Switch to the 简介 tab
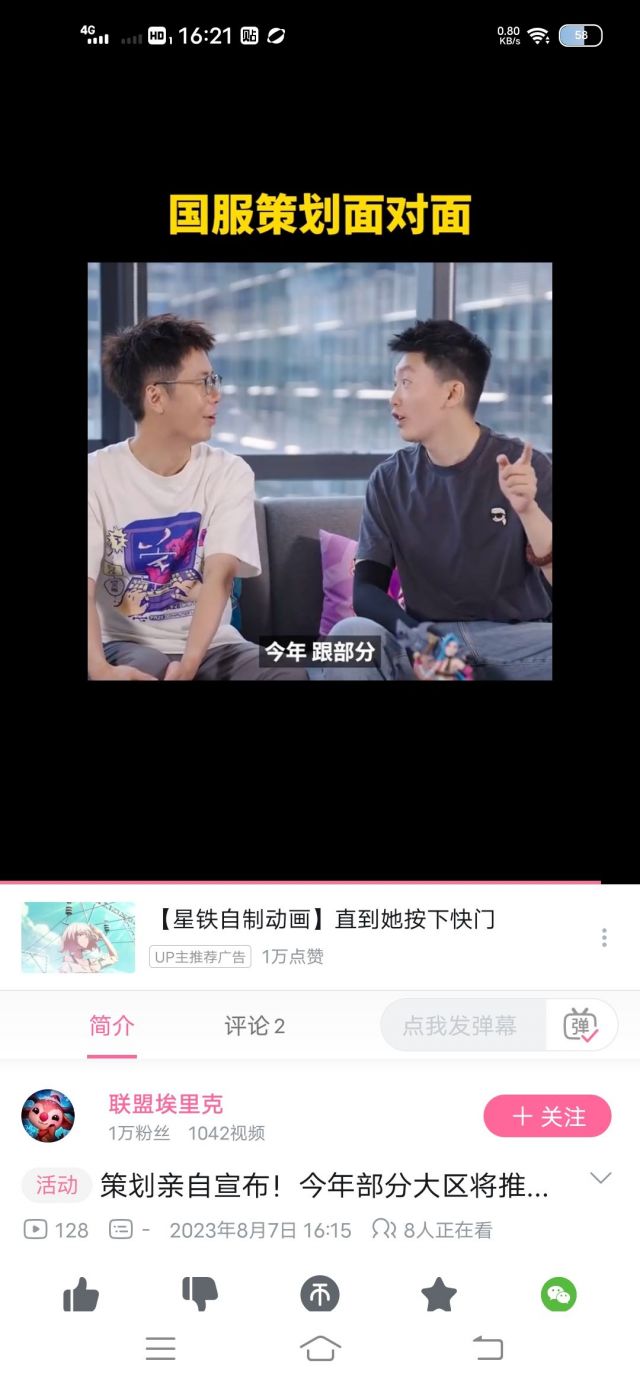 (x=111, y=1026)
